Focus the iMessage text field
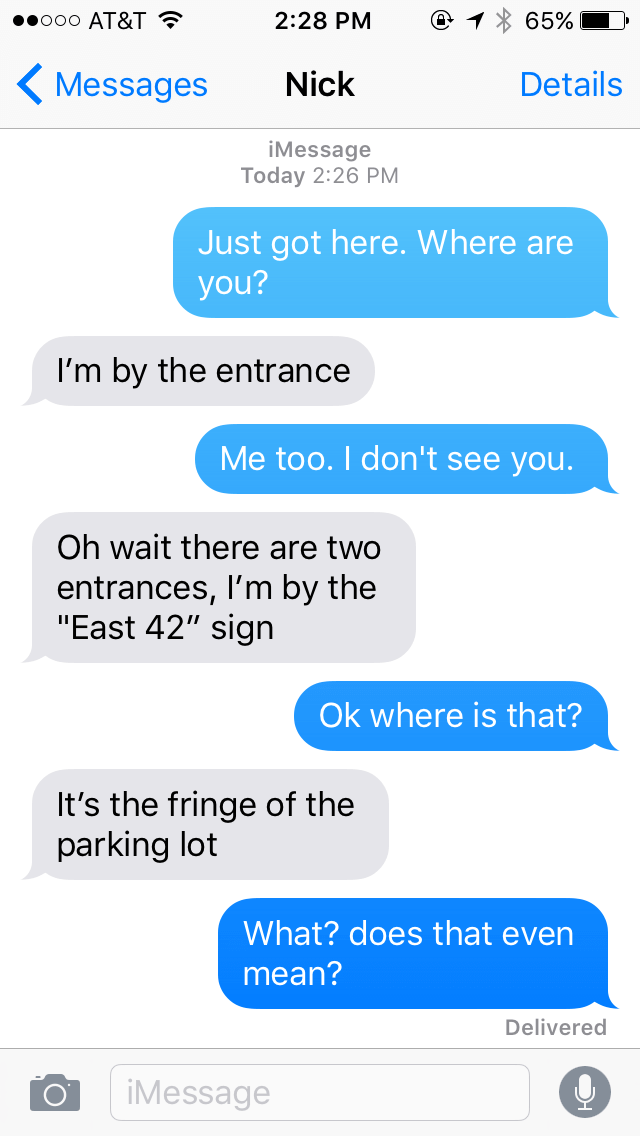 click(318, 1092)
